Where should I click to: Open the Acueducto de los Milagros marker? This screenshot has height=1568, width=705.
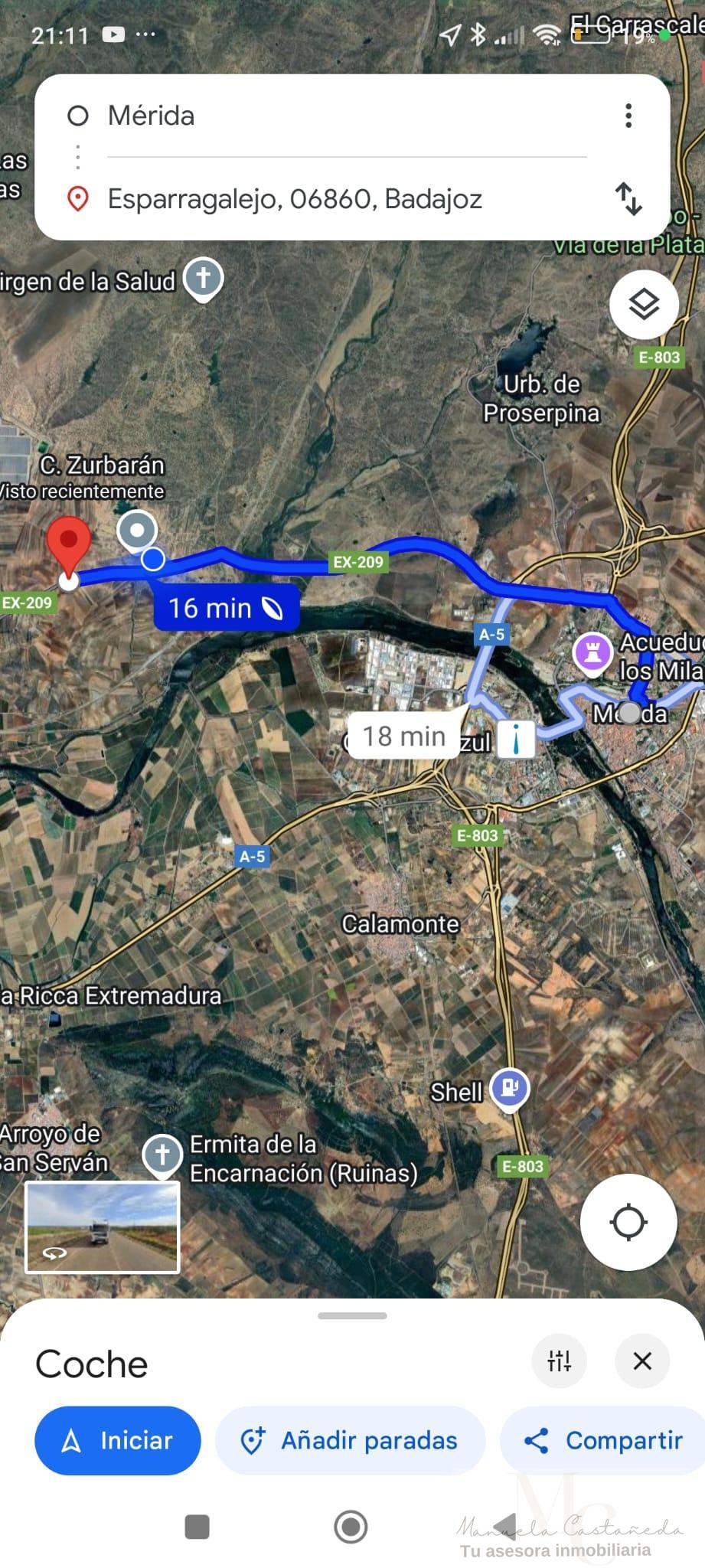pos(592,652)
